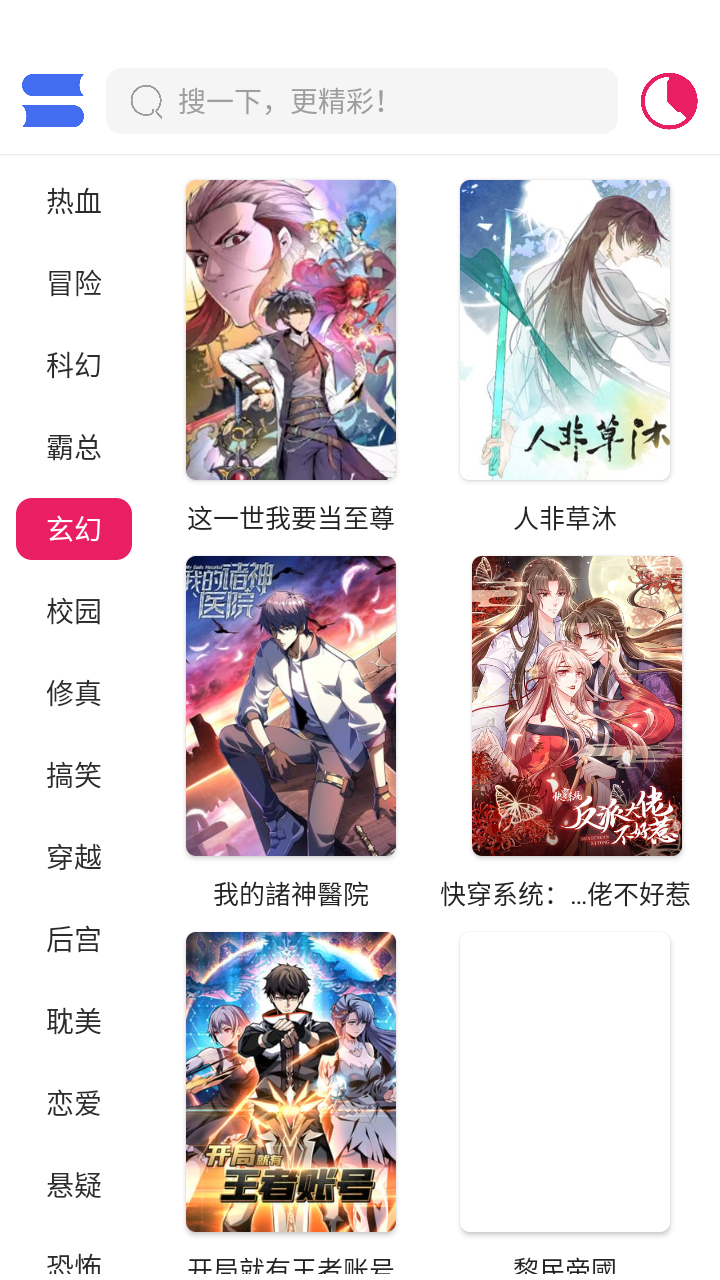Open the reading history clock icon

(x=668, y=100)
